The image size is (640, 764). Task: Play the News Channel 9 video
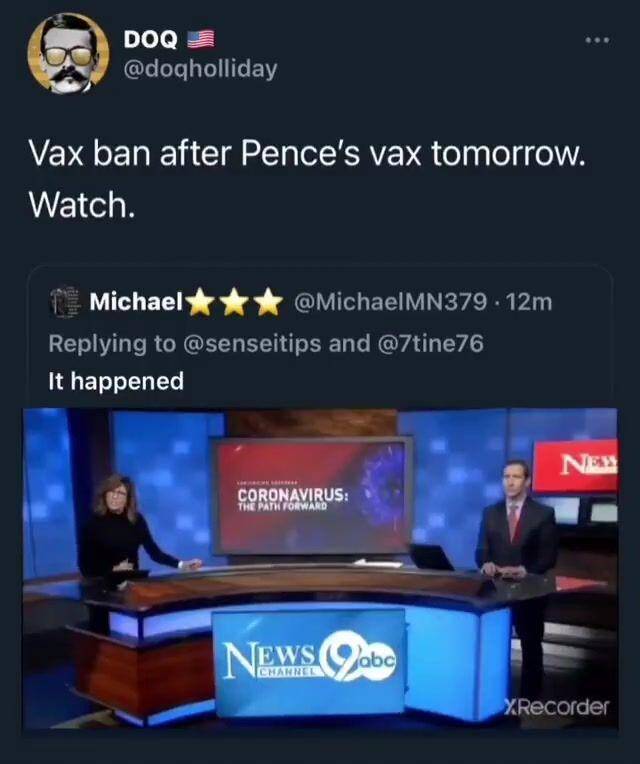[x=320, y=566]
